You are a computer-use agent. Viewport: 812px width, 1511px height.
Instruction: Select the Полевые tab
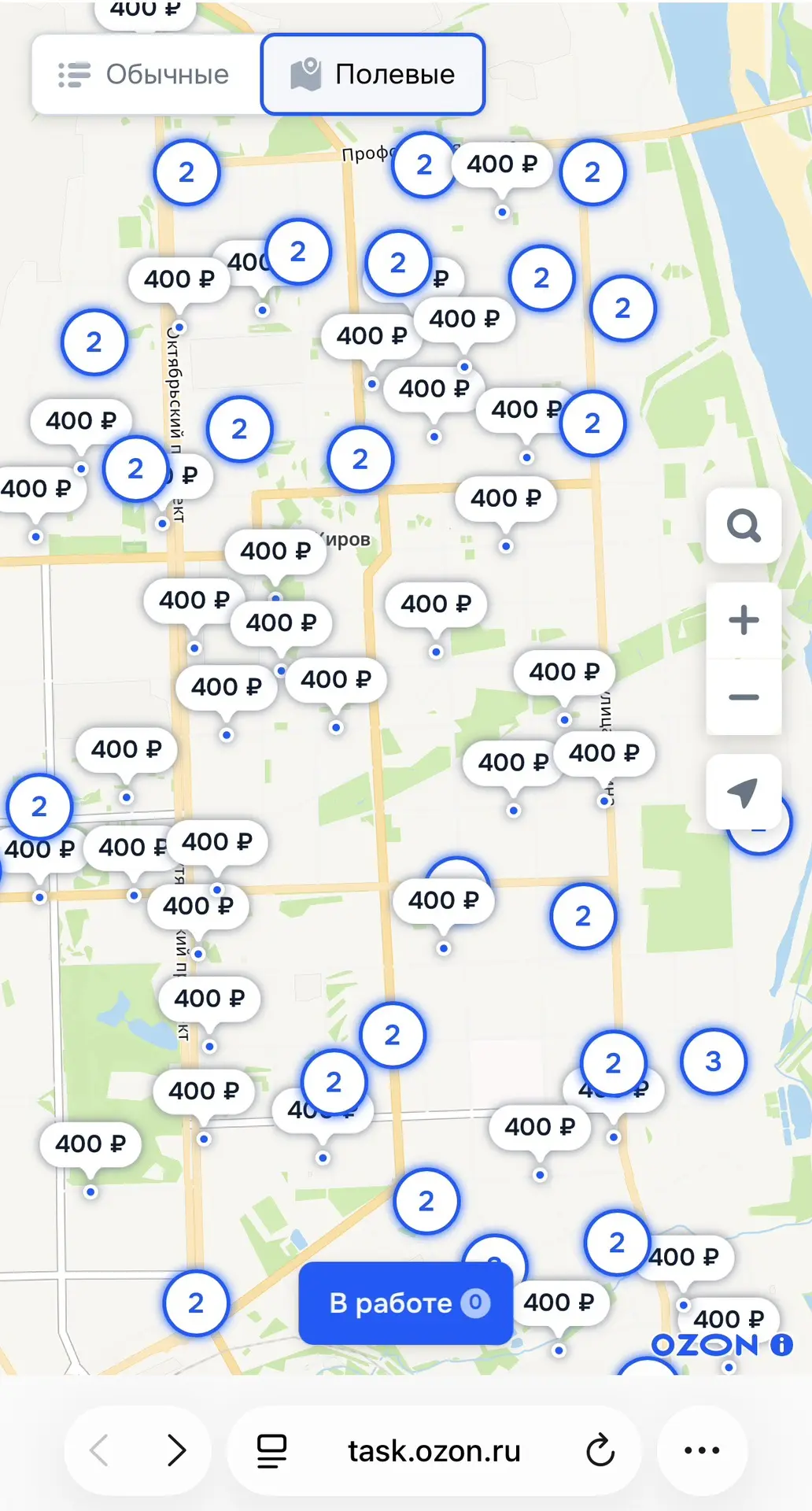[x=373, y=75]
